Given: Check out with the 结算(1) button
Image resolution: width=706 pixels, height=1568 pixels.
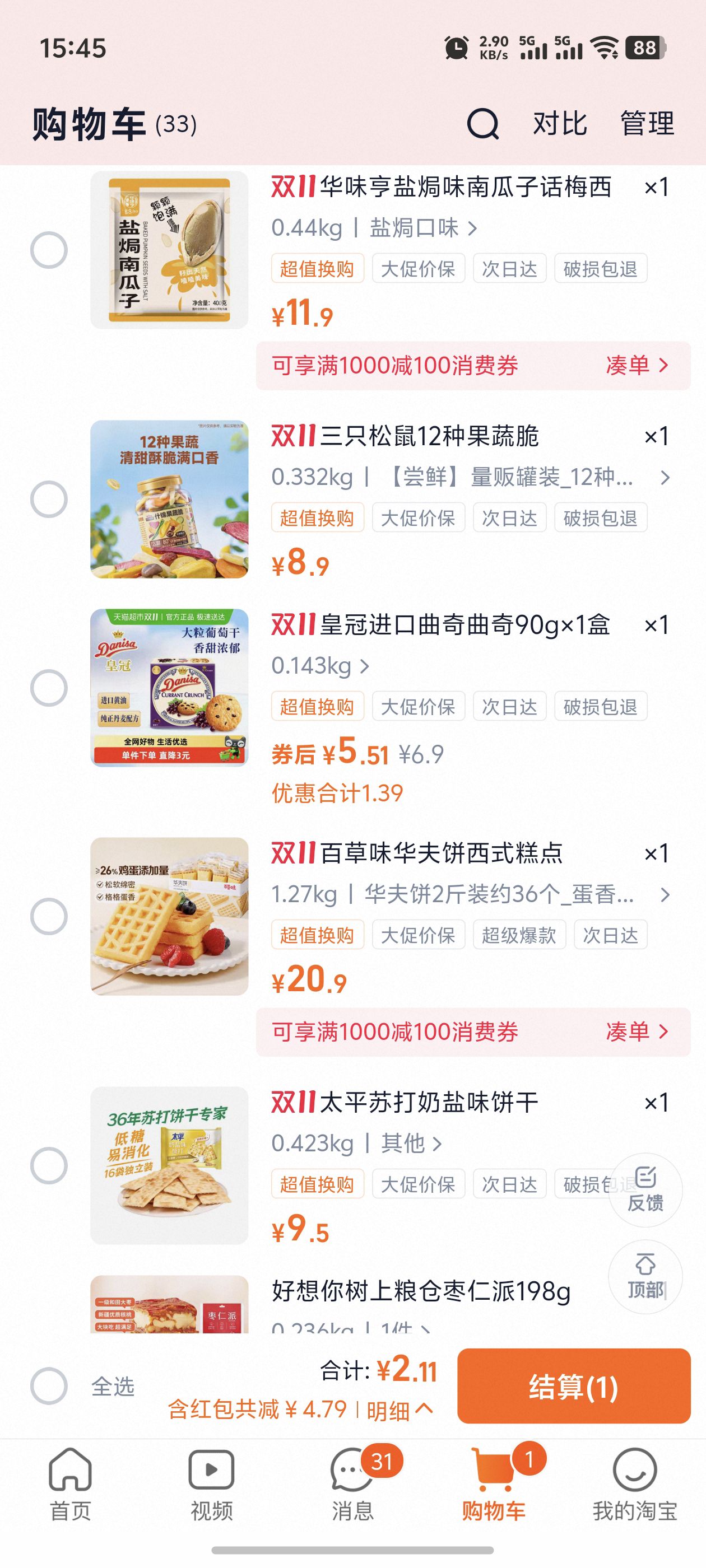Looking at the screenshot, I should 573,1386.
